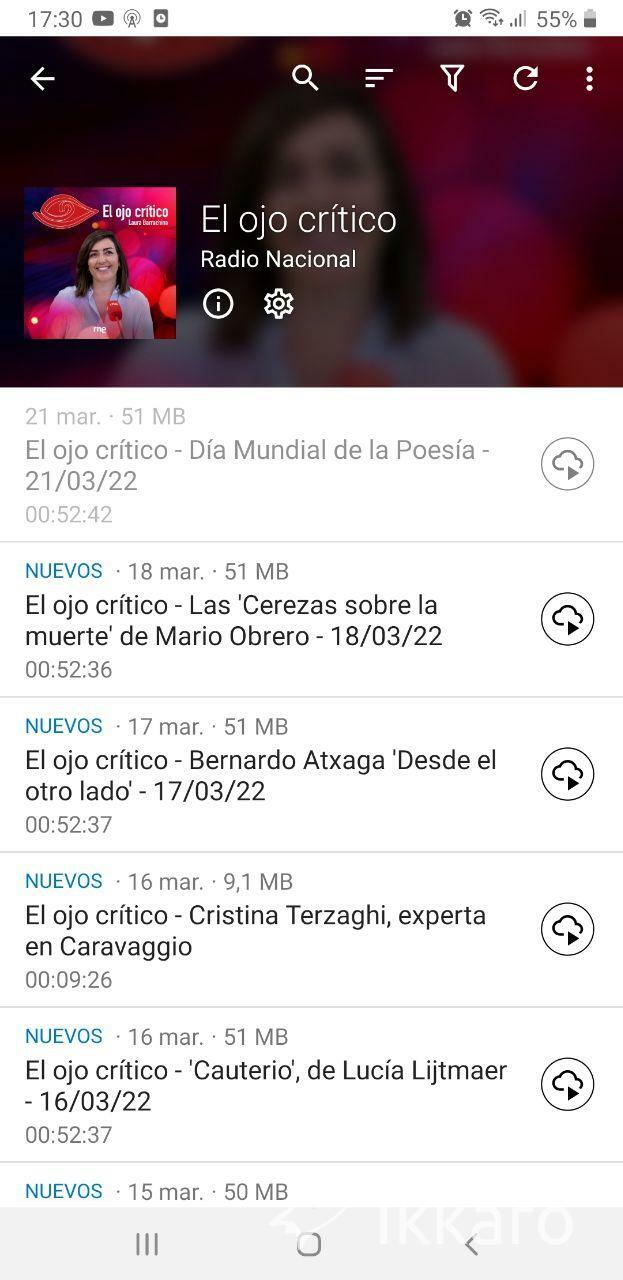The height and width of the screenshot is (1280, 623).
Task: Stream the Caravaggio expert episode
Action: 567,929
